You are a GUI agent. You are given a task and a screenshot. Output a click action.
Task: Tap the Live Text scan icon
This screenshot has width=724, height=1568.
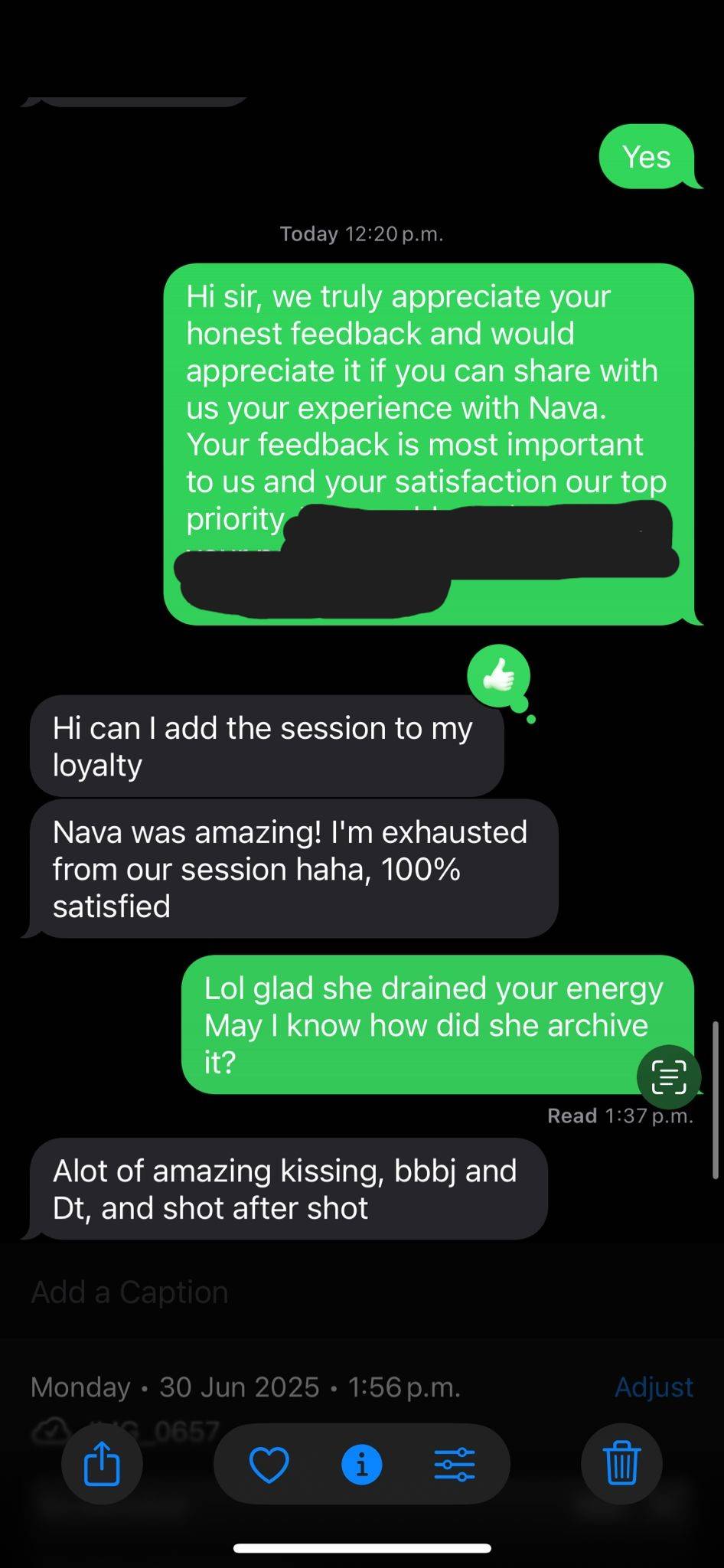[669, 1077]
